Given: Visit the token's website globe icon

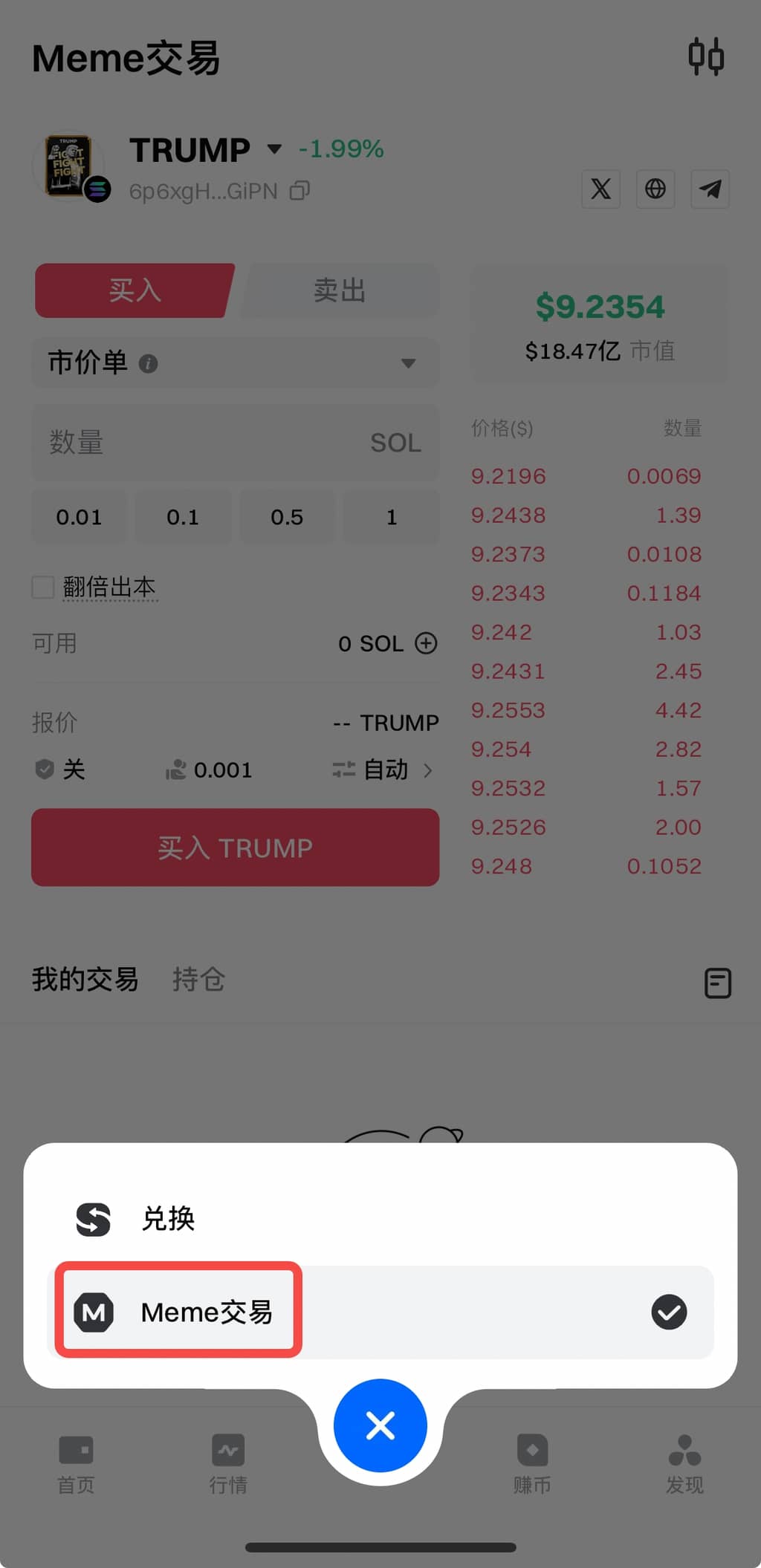Looking at the screenshot, I should tap(655, 189).
